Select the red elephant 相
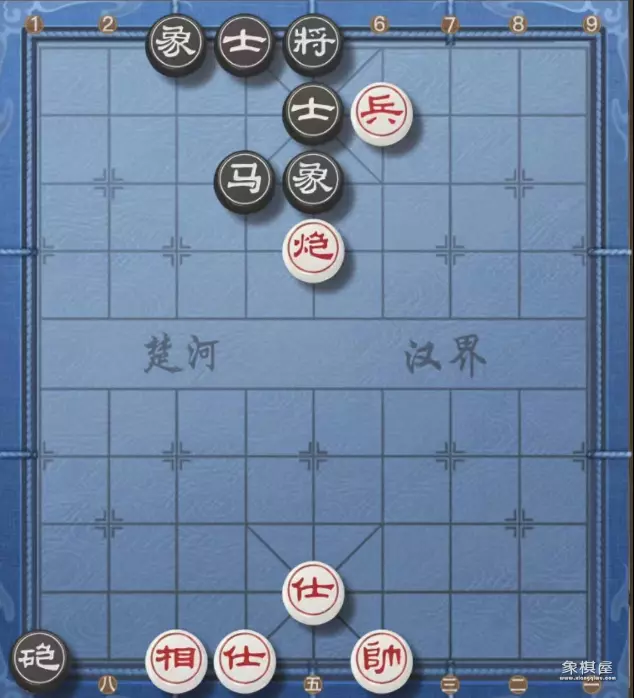This screenshot has width=634, height=698. [x=177, y=659]
